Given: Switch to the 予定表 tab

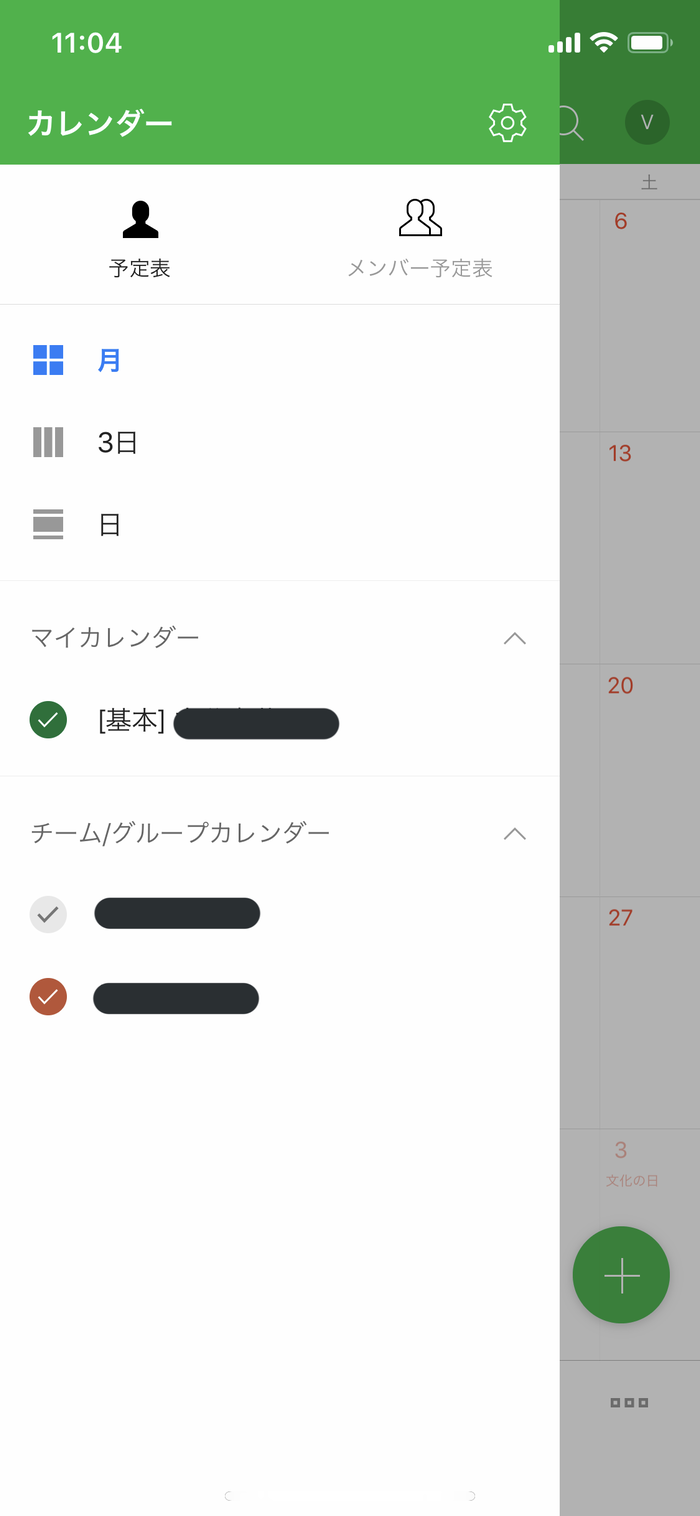Looking at the screenshot, I should tap(140, 240).
